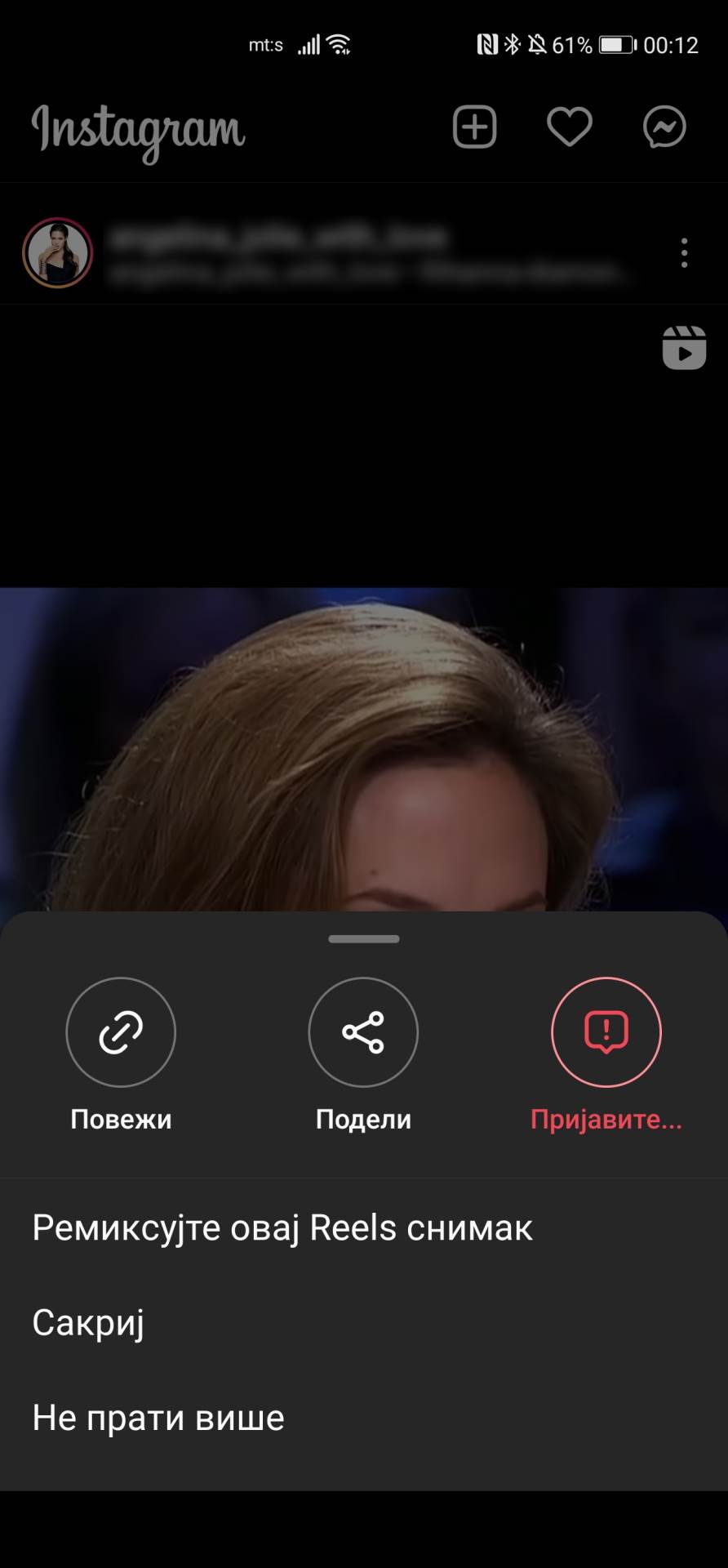Open Direct messages via Messenger icon
The image size is (728, 1568).
[665, 127]
